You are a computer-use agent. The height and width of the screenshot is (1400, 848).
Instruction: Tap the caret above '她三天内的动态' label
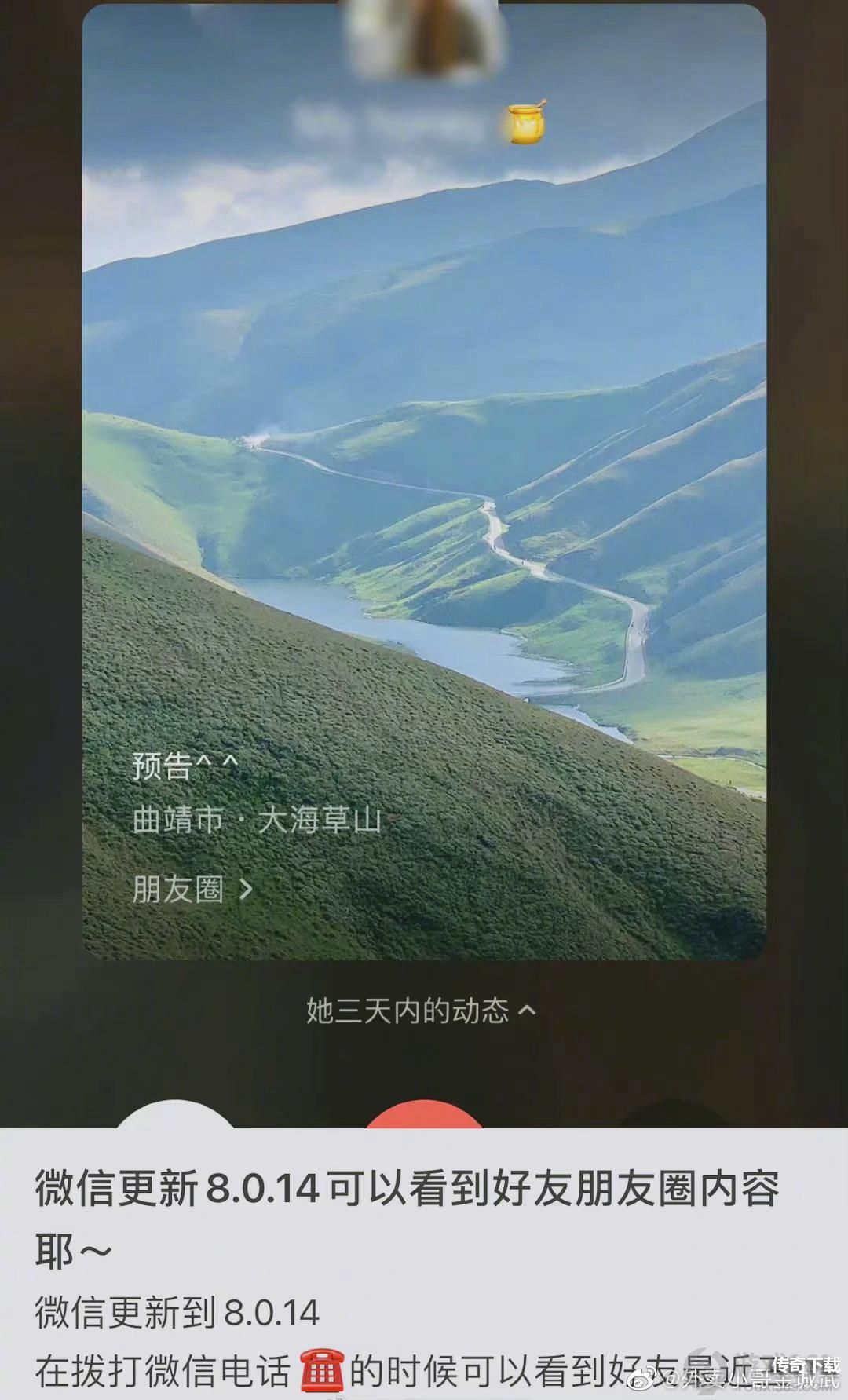pos(525,1011)
